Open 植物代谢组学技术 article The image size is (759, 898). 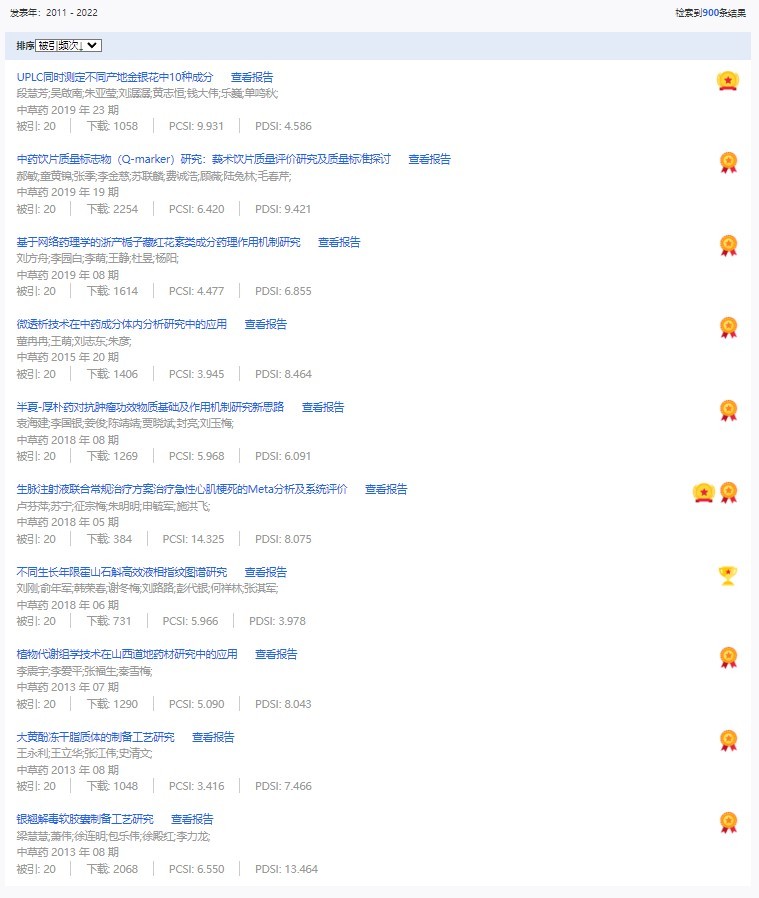127,654
